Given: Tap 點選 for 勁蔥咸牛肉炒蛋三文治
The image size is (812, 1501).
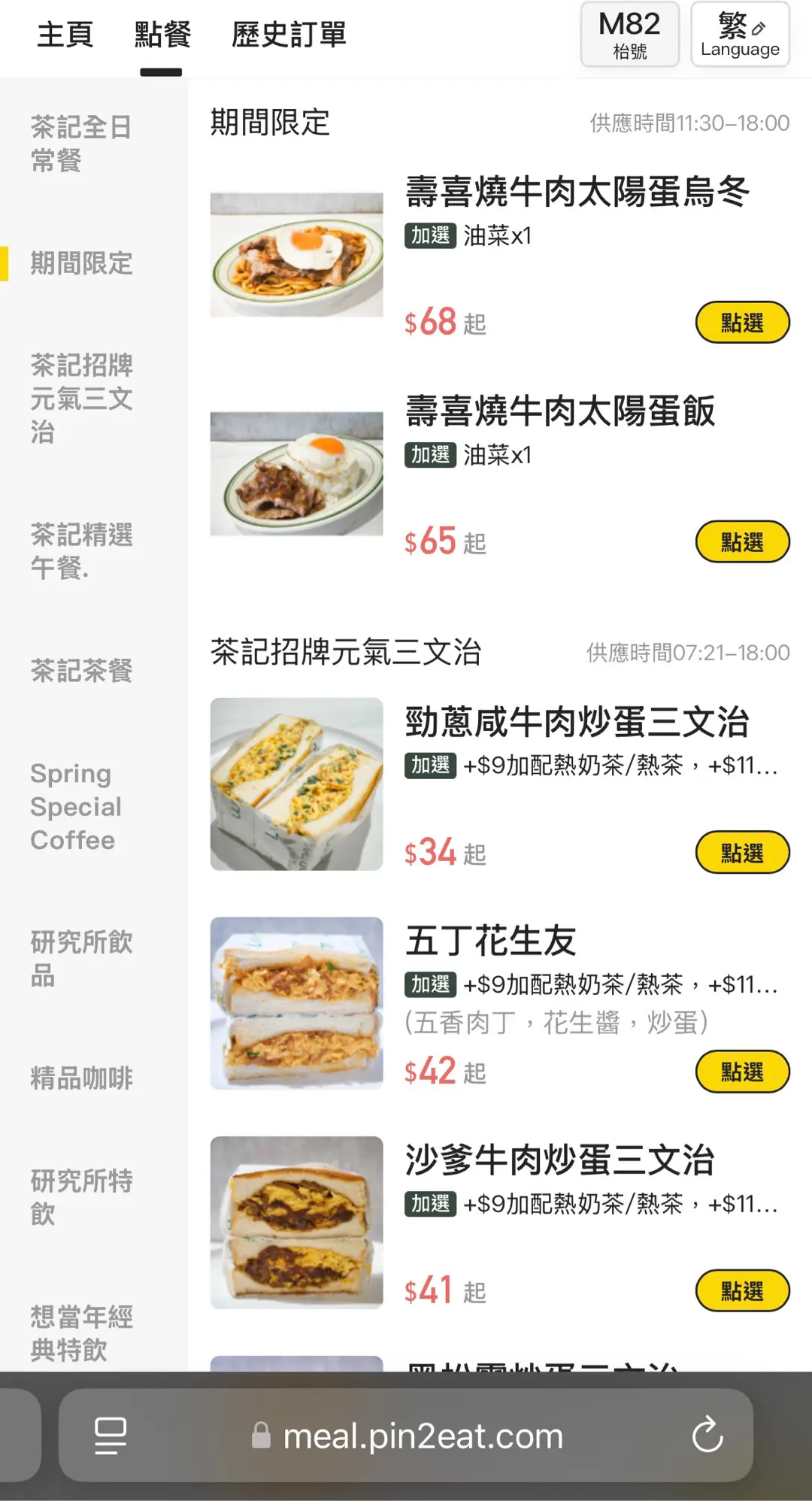Looking at the screenshot, I should [x=742, y=853].
